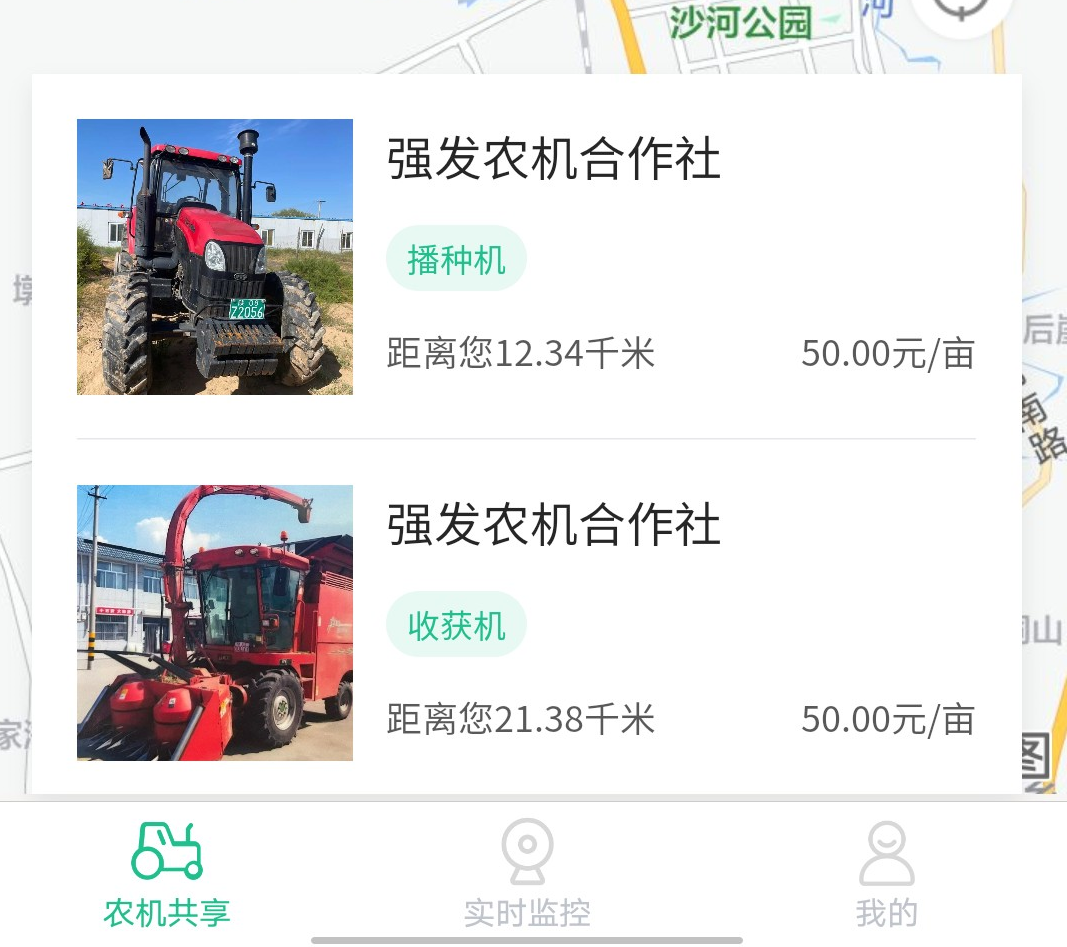Open the 播种机 listing at 12.34千米
This screenshot has height=947, width=1067.
pyautogui.click(x=526, y=257)
